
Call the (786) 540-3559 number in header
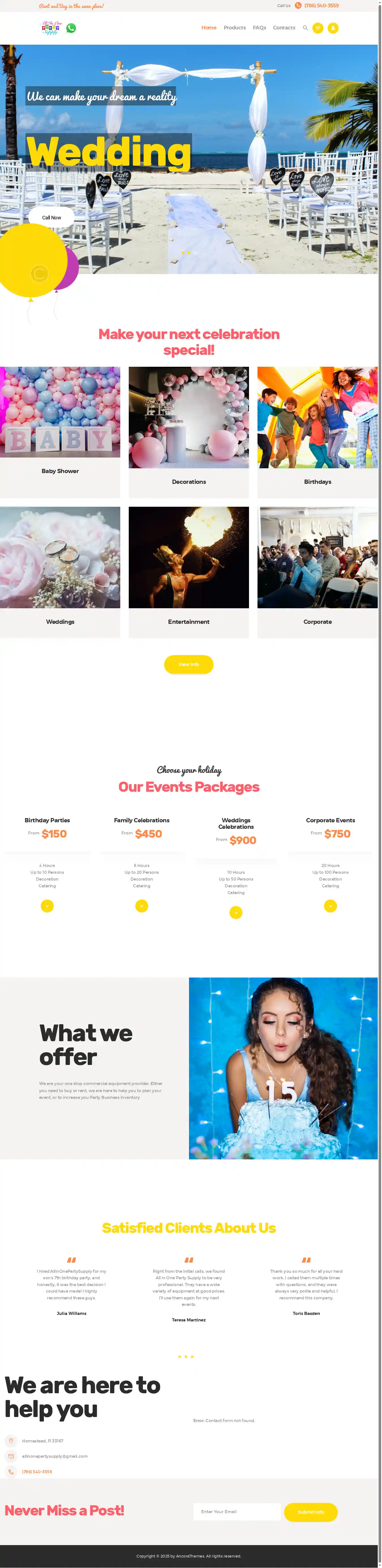click(321, 5)
